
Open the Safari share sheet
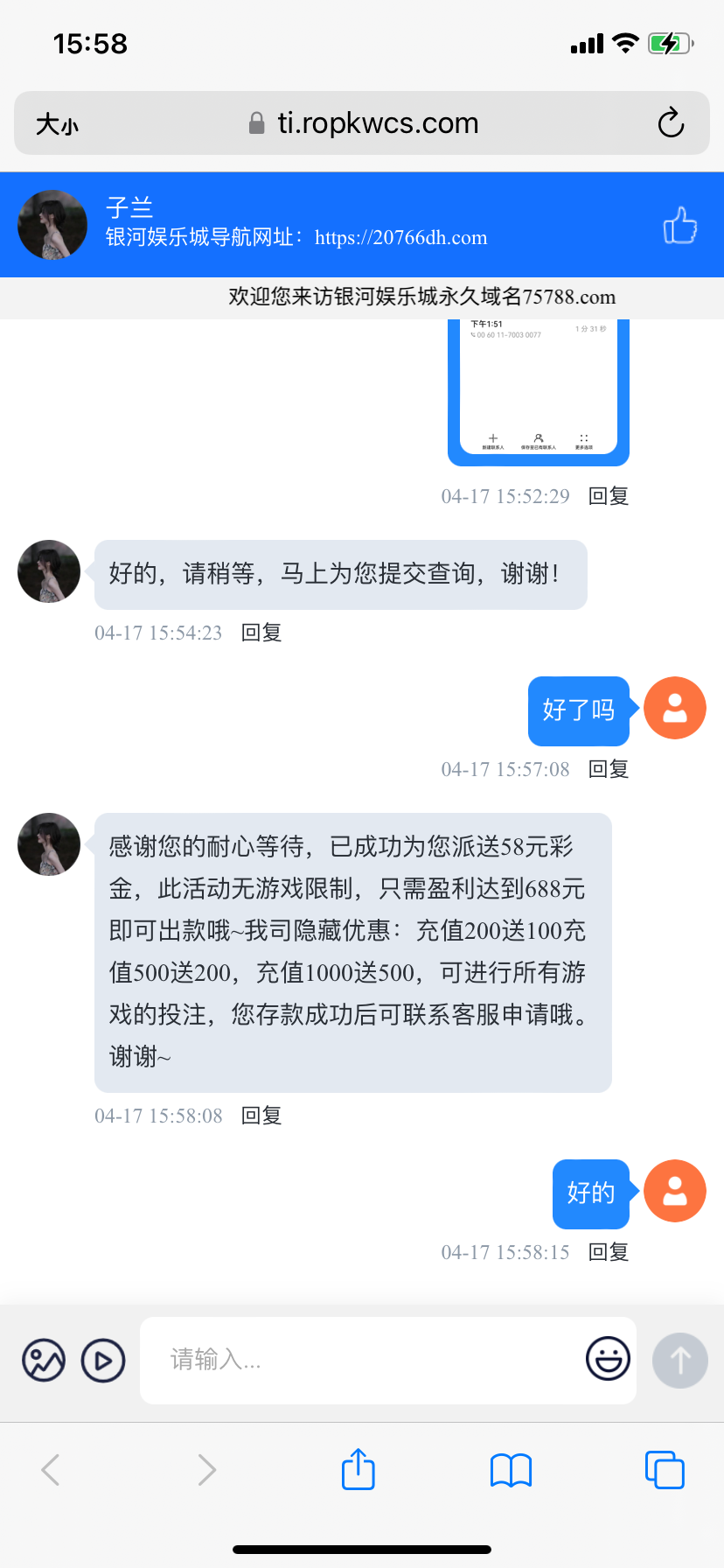pyautogui.click(x=359, y=1469)
